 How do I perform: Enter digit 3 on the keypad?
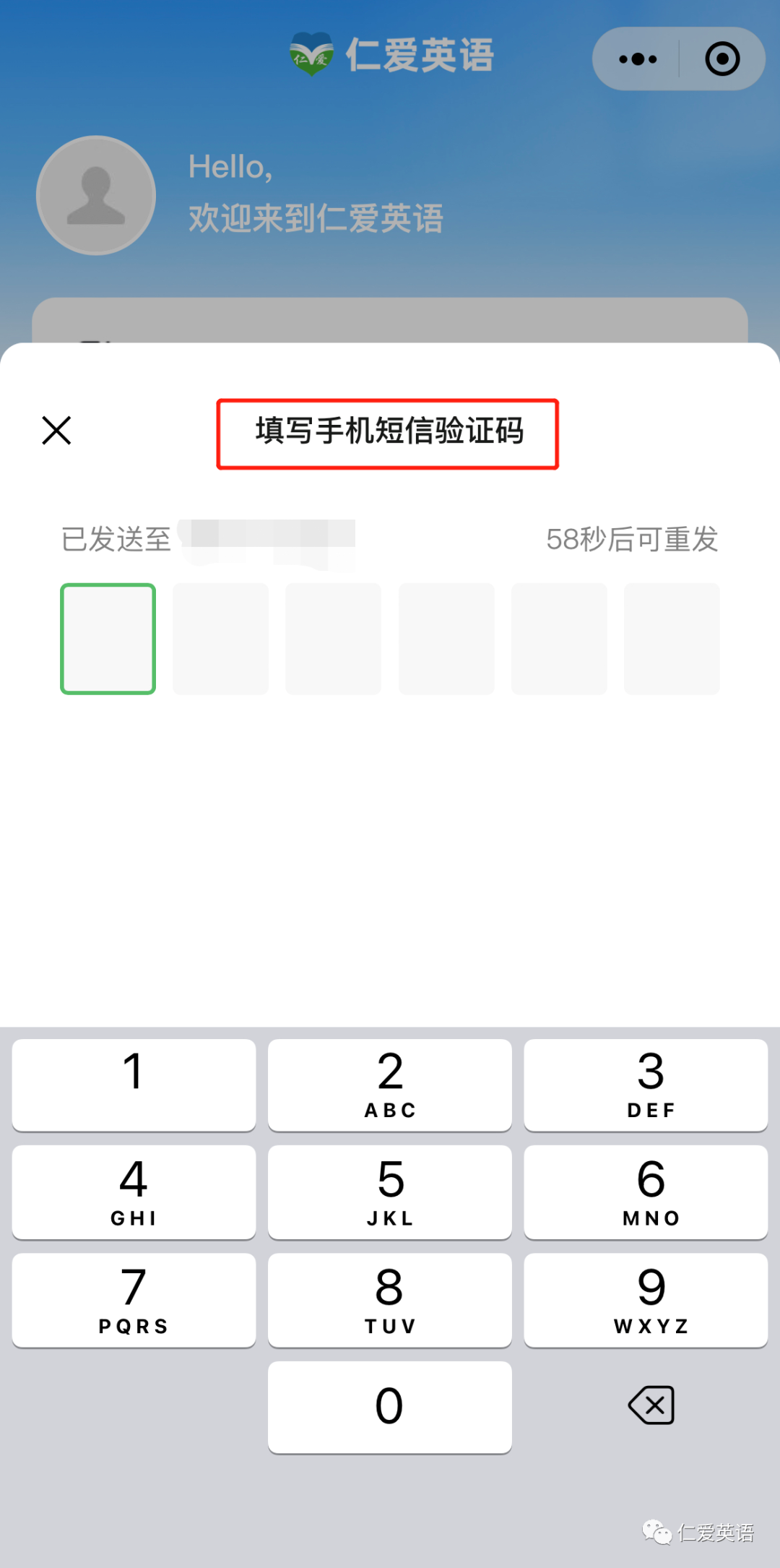click(x=646, y=1085)
